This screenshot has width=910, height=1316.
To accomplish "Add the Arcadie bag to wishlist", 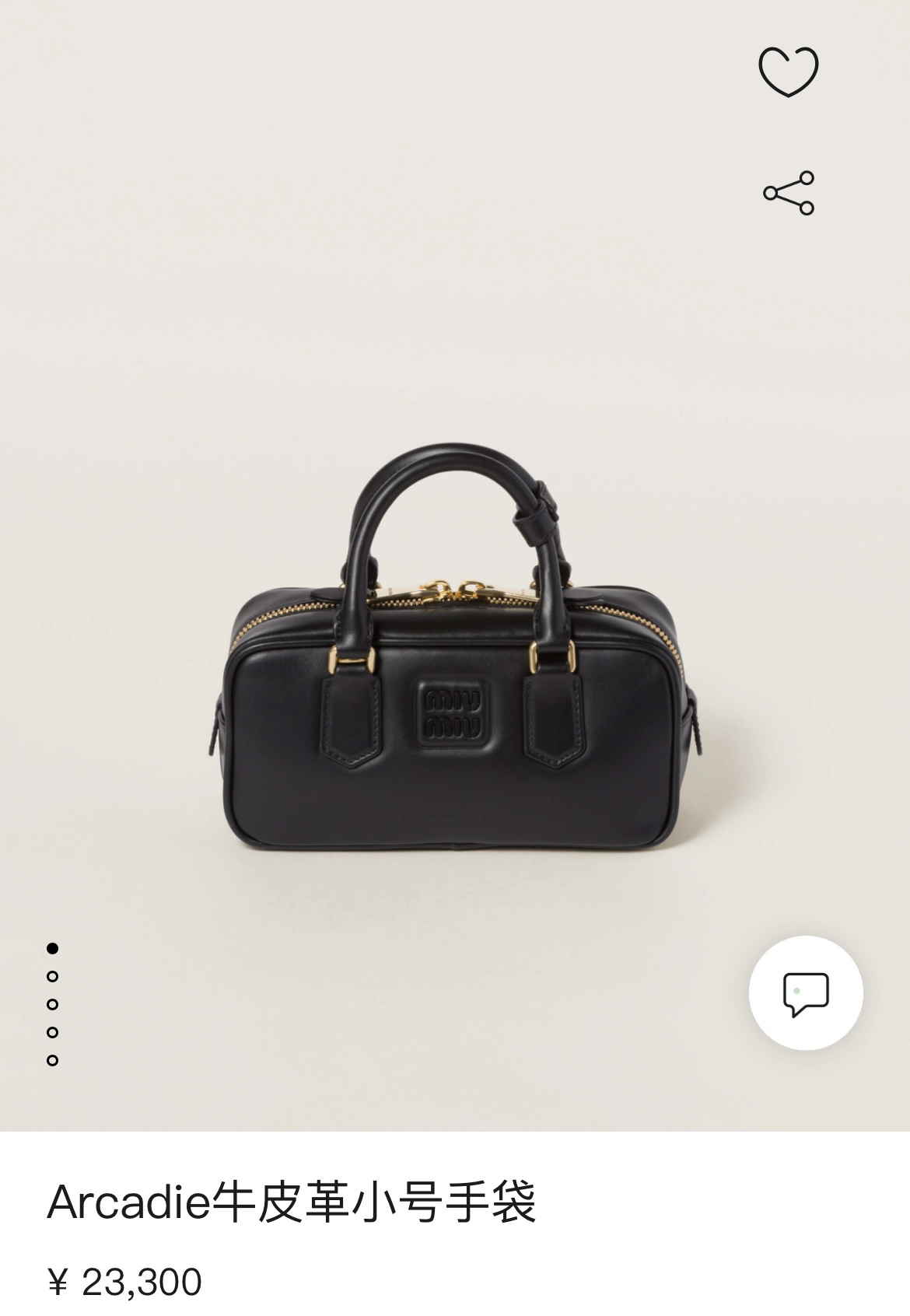I will coord(788,72).
